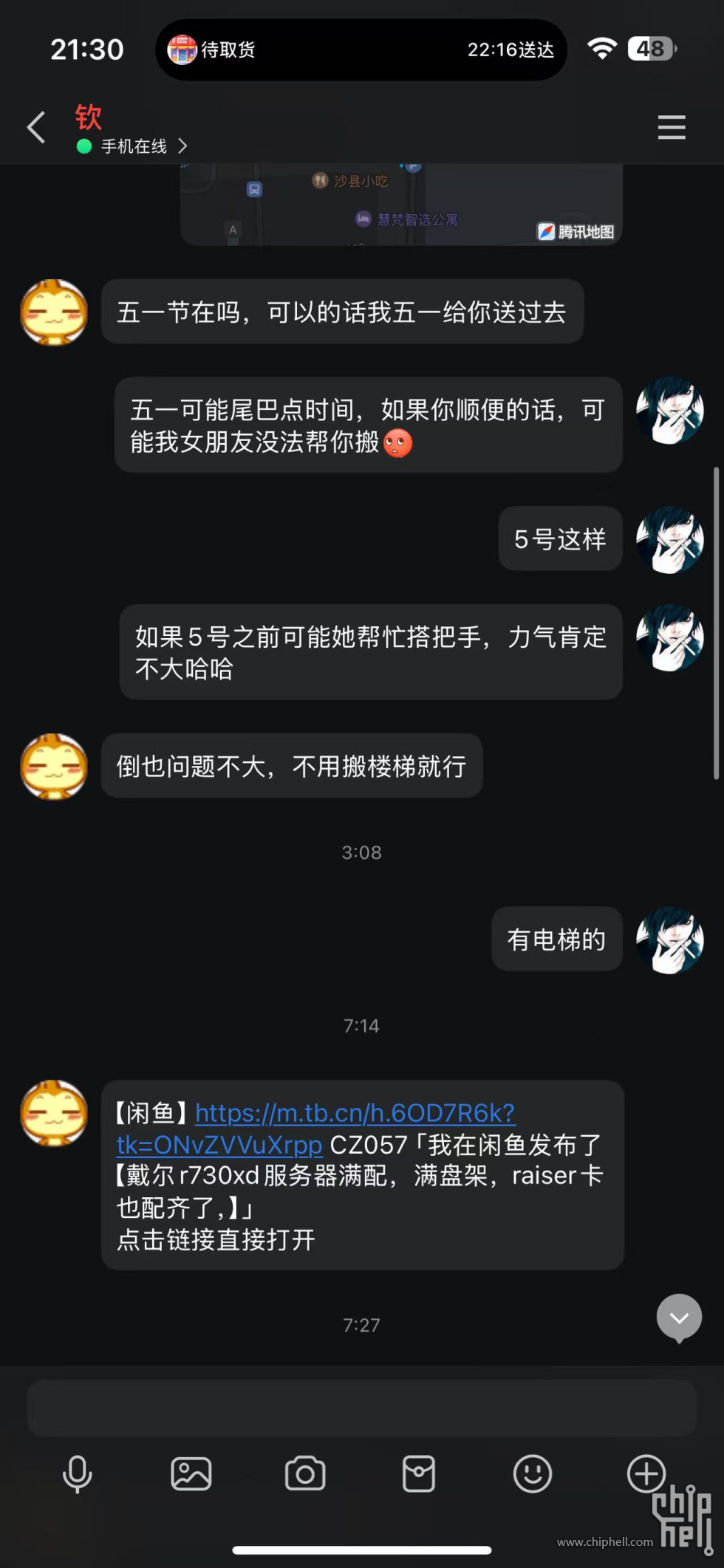Open the photo gallery picker

(191, 1474)
